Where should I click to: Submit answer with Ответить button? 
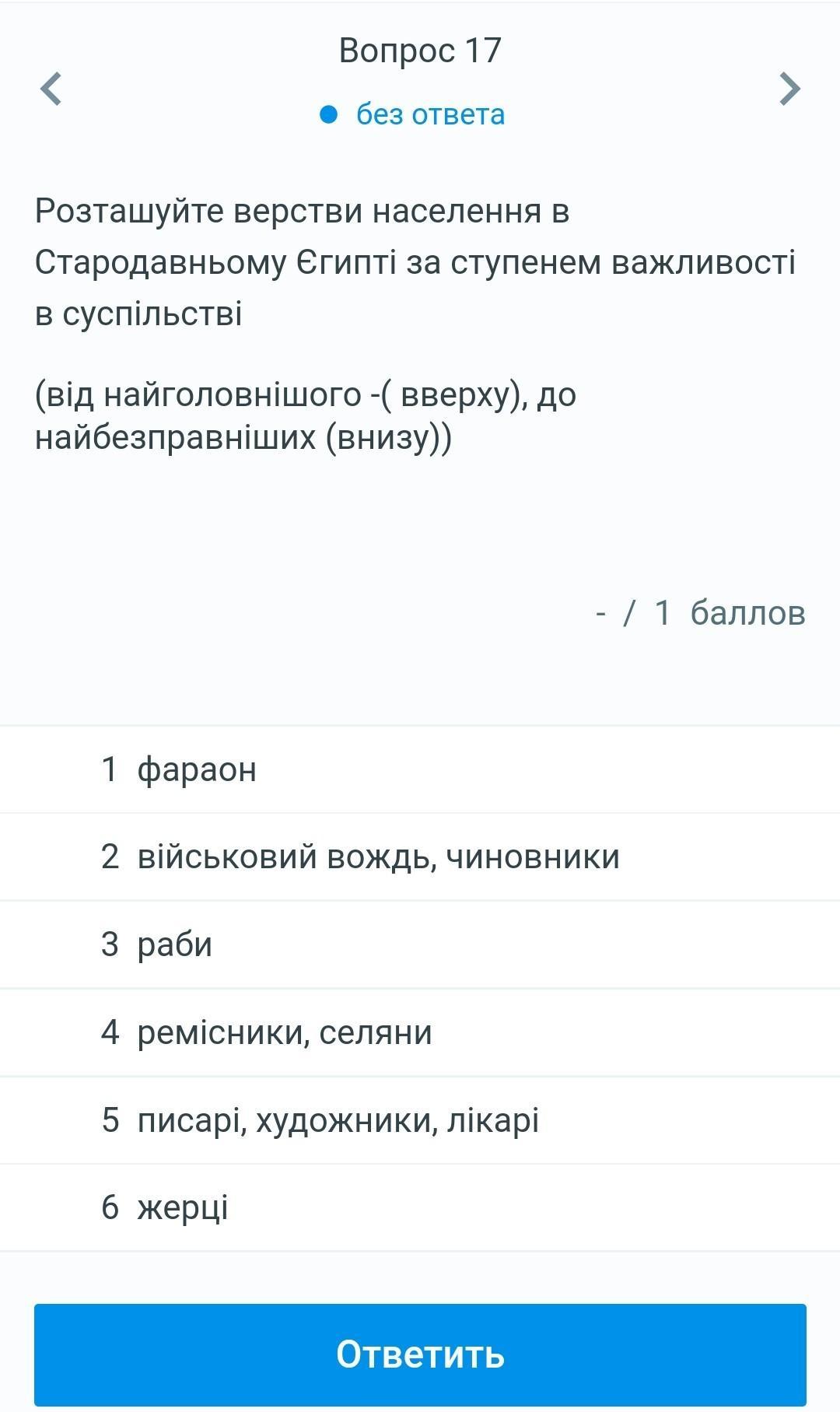420,1354
